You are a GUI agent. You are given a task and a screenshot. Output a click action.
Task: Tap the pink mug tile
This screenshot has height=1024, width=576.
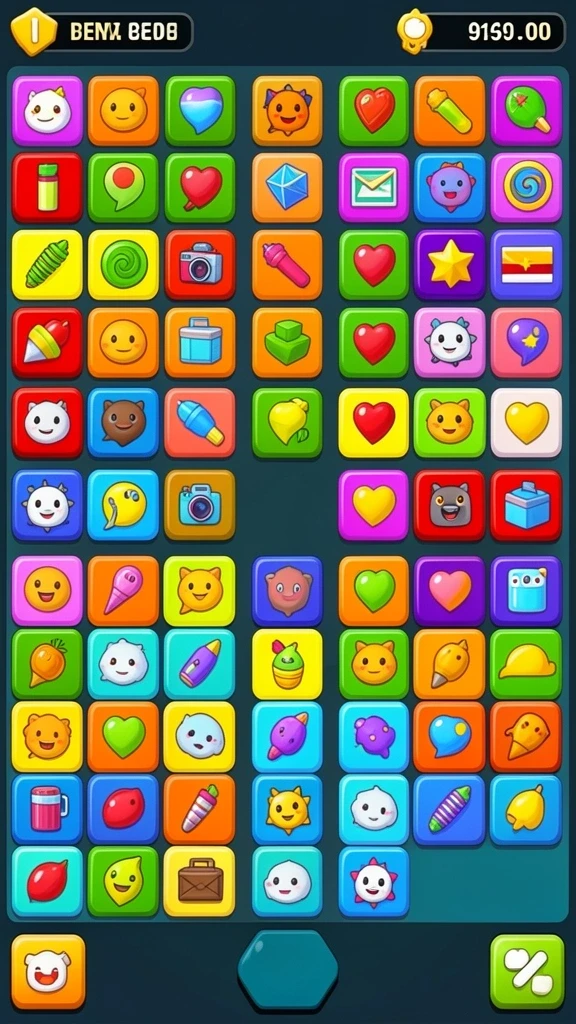pos(47,809)
